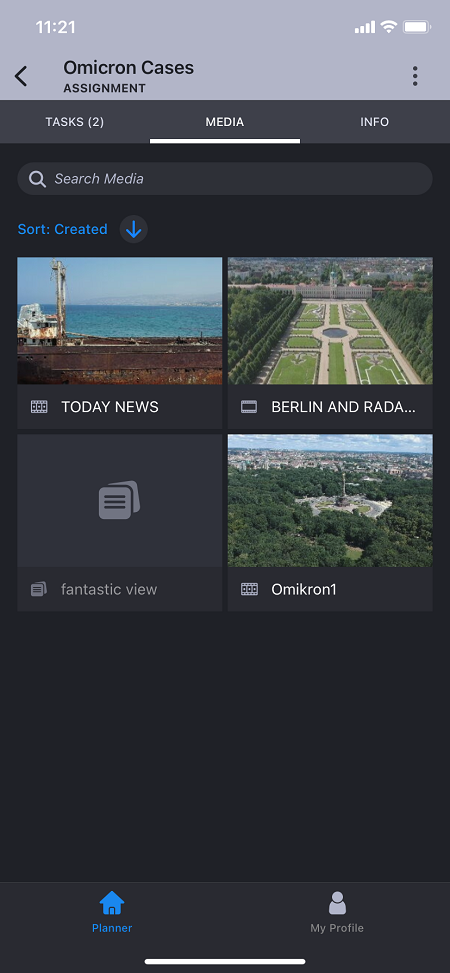
Task: Open the BERLIN AND RADA... media item
Action: [330, 343]
